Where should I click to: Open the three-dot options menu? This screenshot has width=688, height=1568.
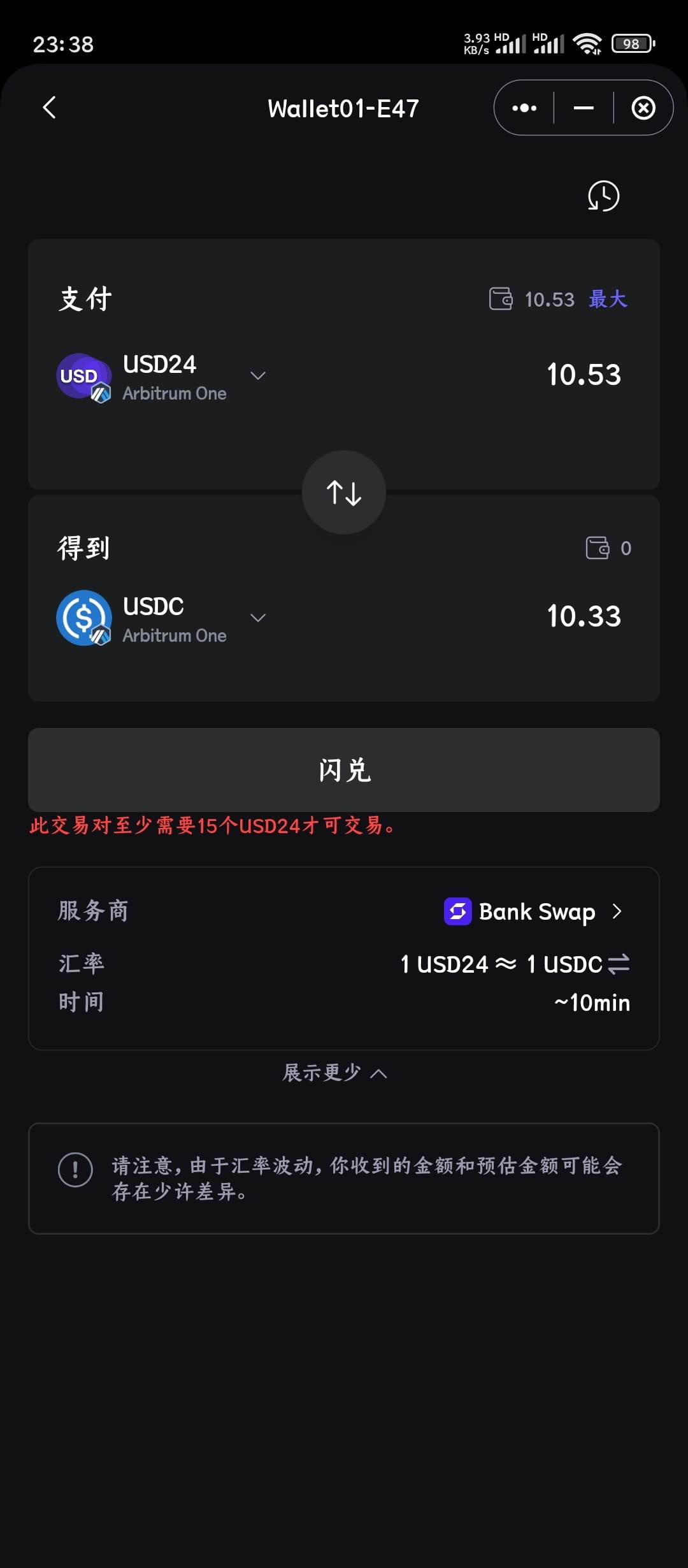(524, 107)
